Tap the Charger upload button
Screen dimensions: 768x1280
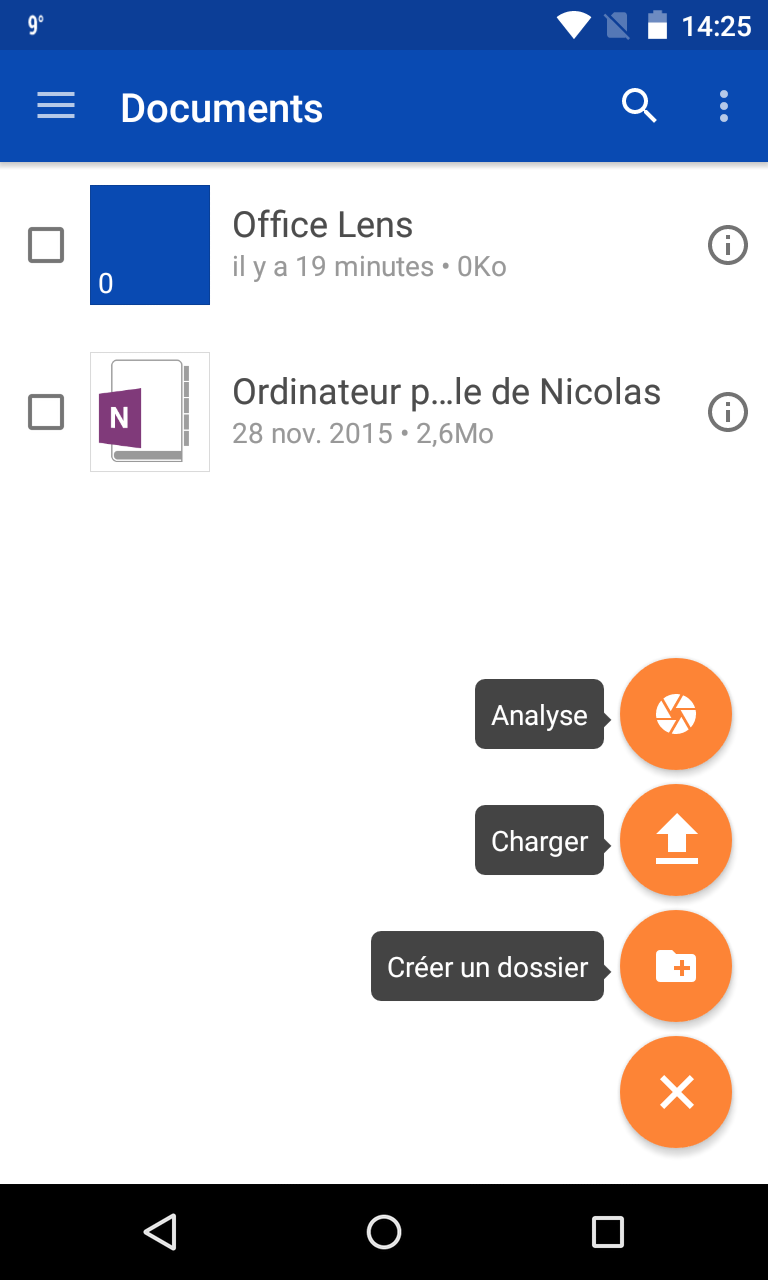click(x=676, y=840)
